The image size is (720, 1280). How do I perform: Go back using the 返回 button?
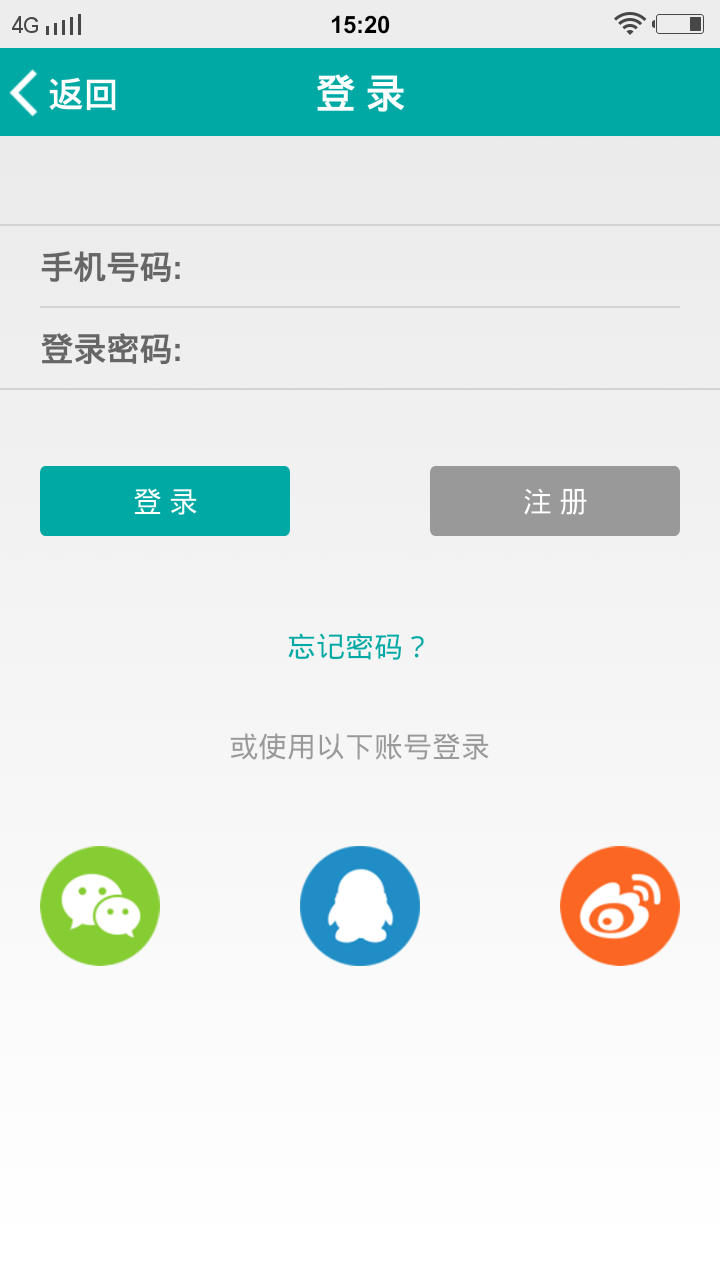tap(64, 94)
